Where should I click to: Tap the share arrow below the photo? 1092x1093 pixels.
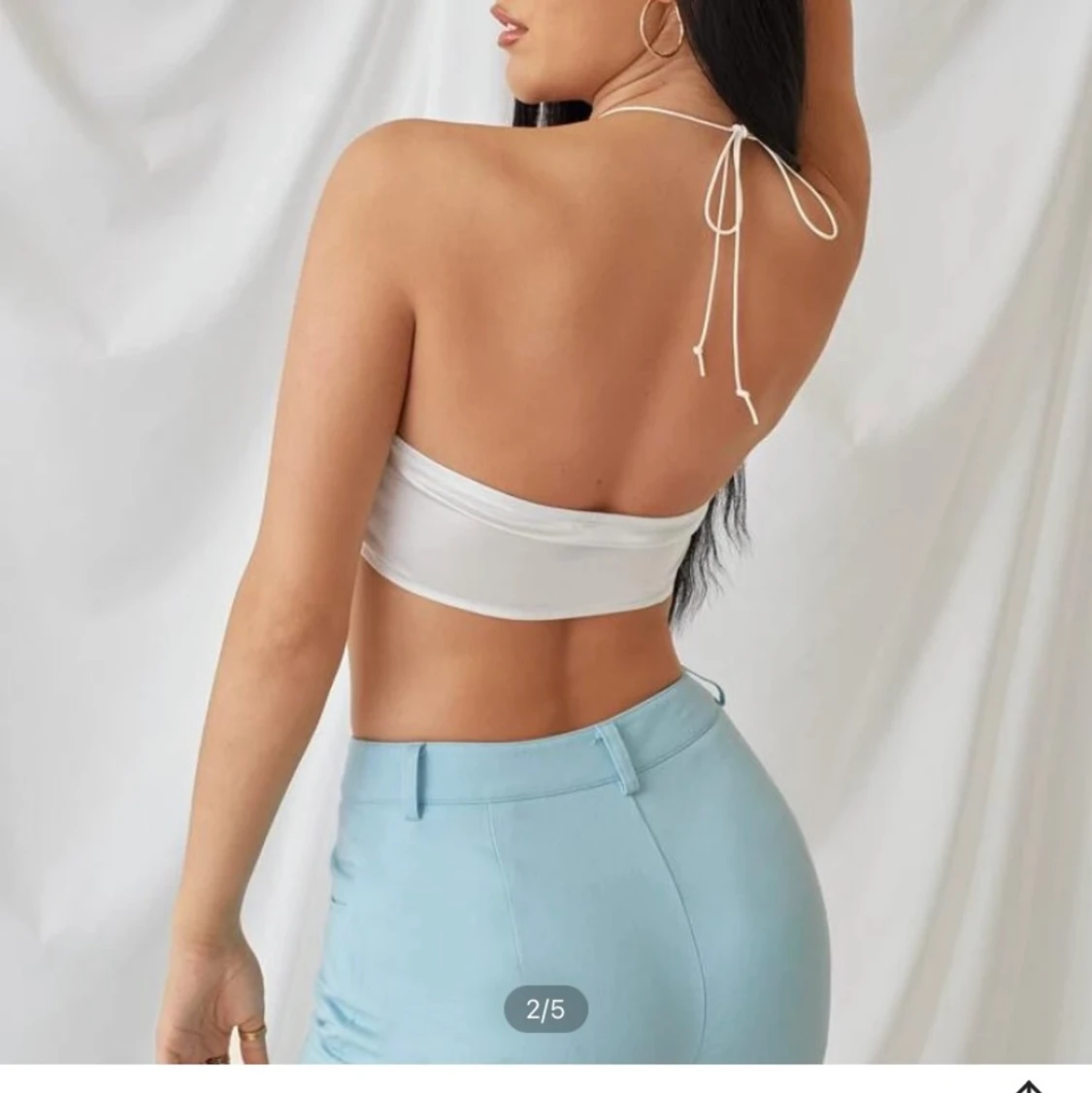1028,1086
